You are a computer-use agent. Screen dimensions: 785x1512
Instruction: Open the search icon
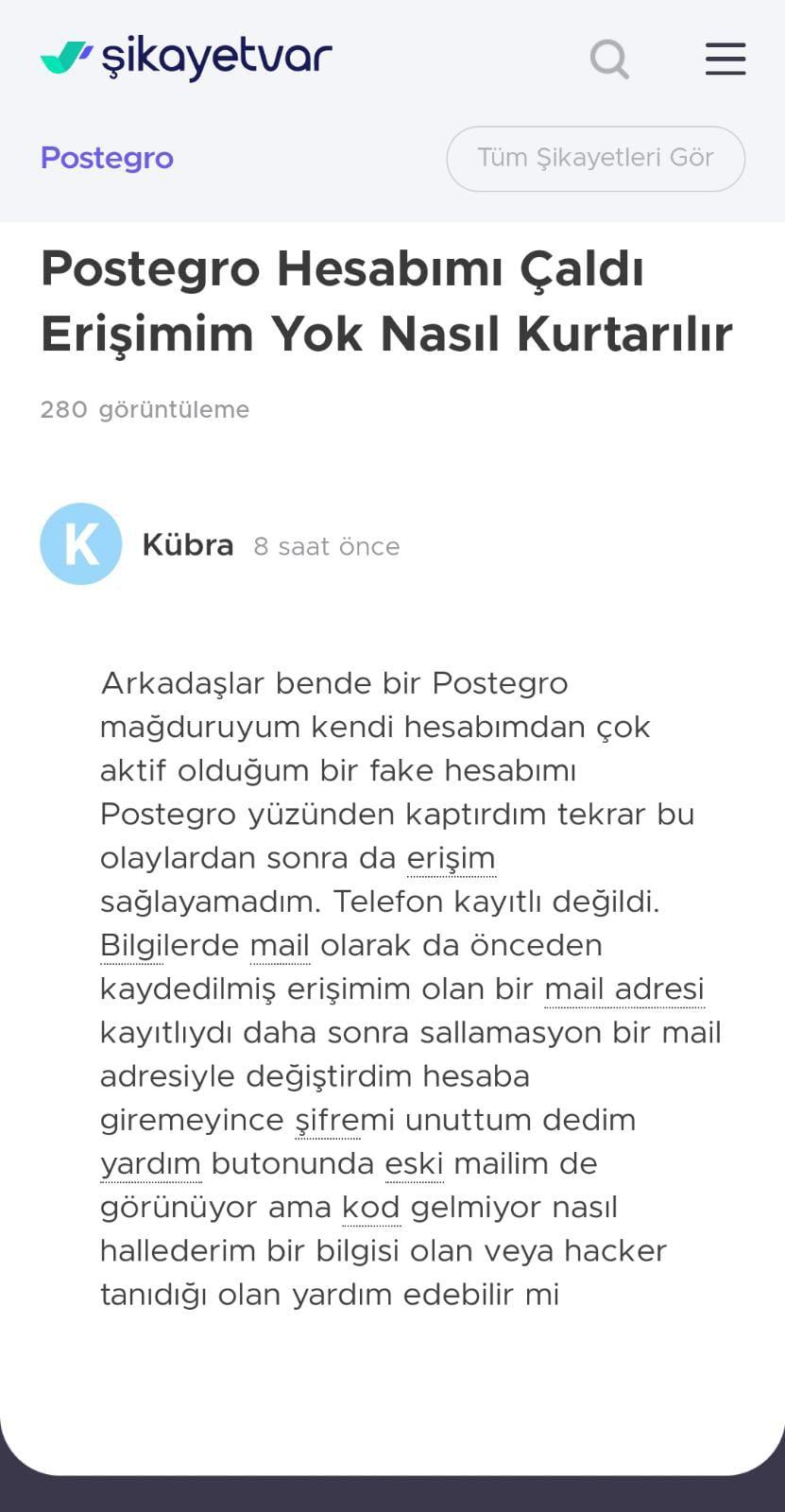(x=609, y=60)
